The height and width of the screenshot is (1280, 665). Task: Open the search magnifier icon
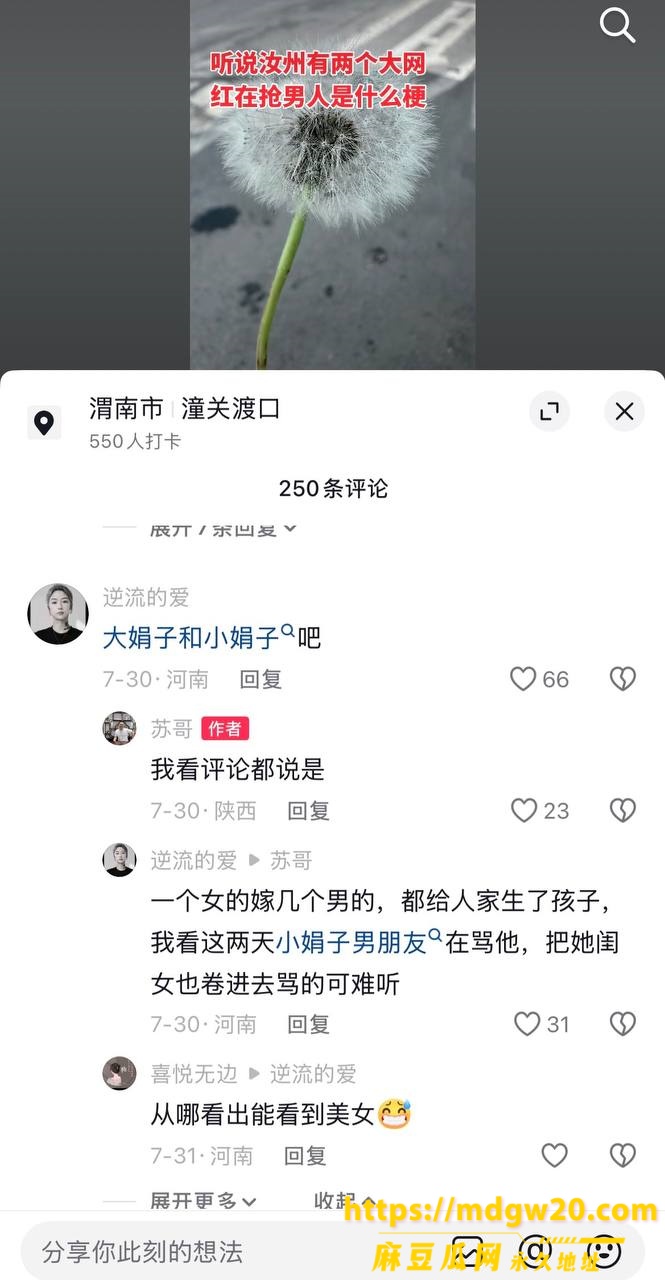pos(617,25)
